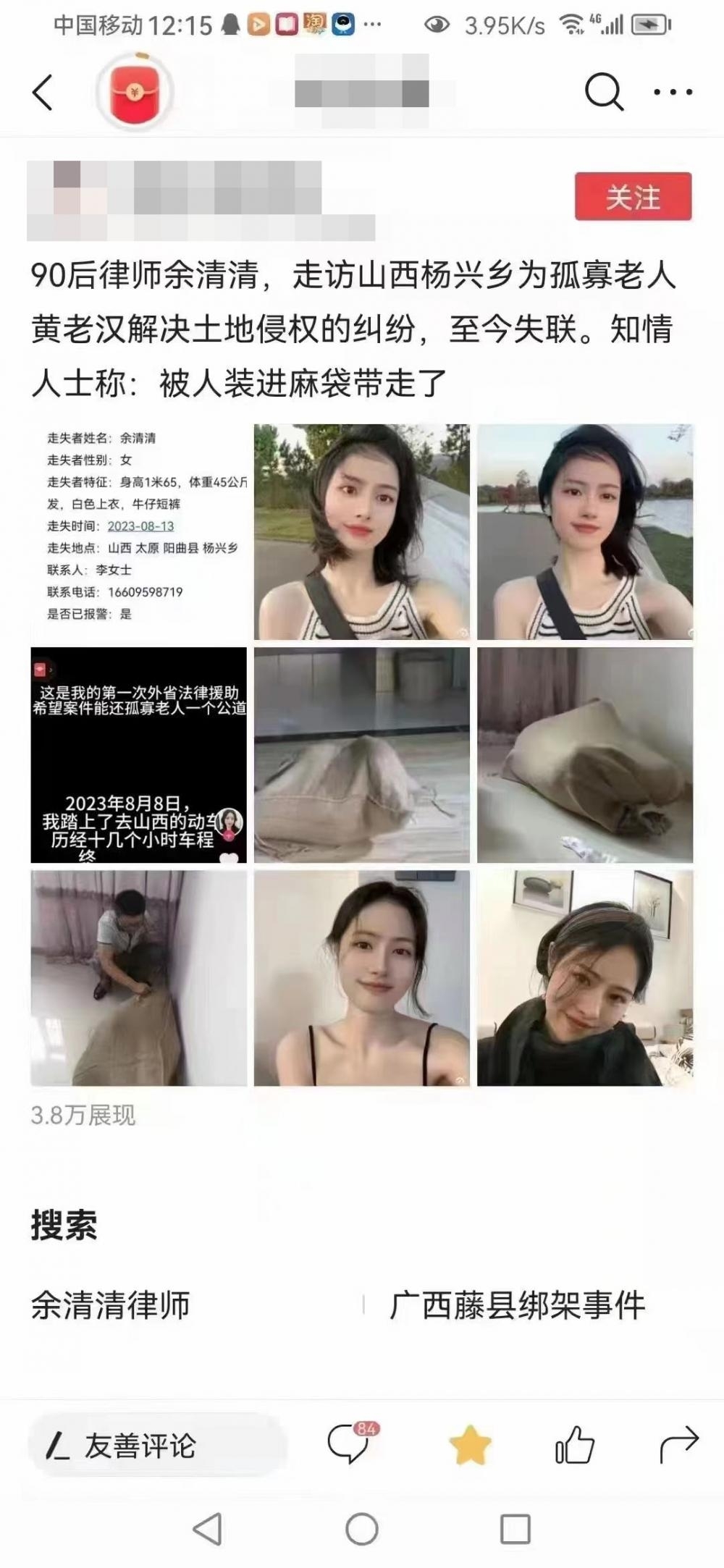
Task: View the image of a man crouching by a sack
Action: coord(139,978)
